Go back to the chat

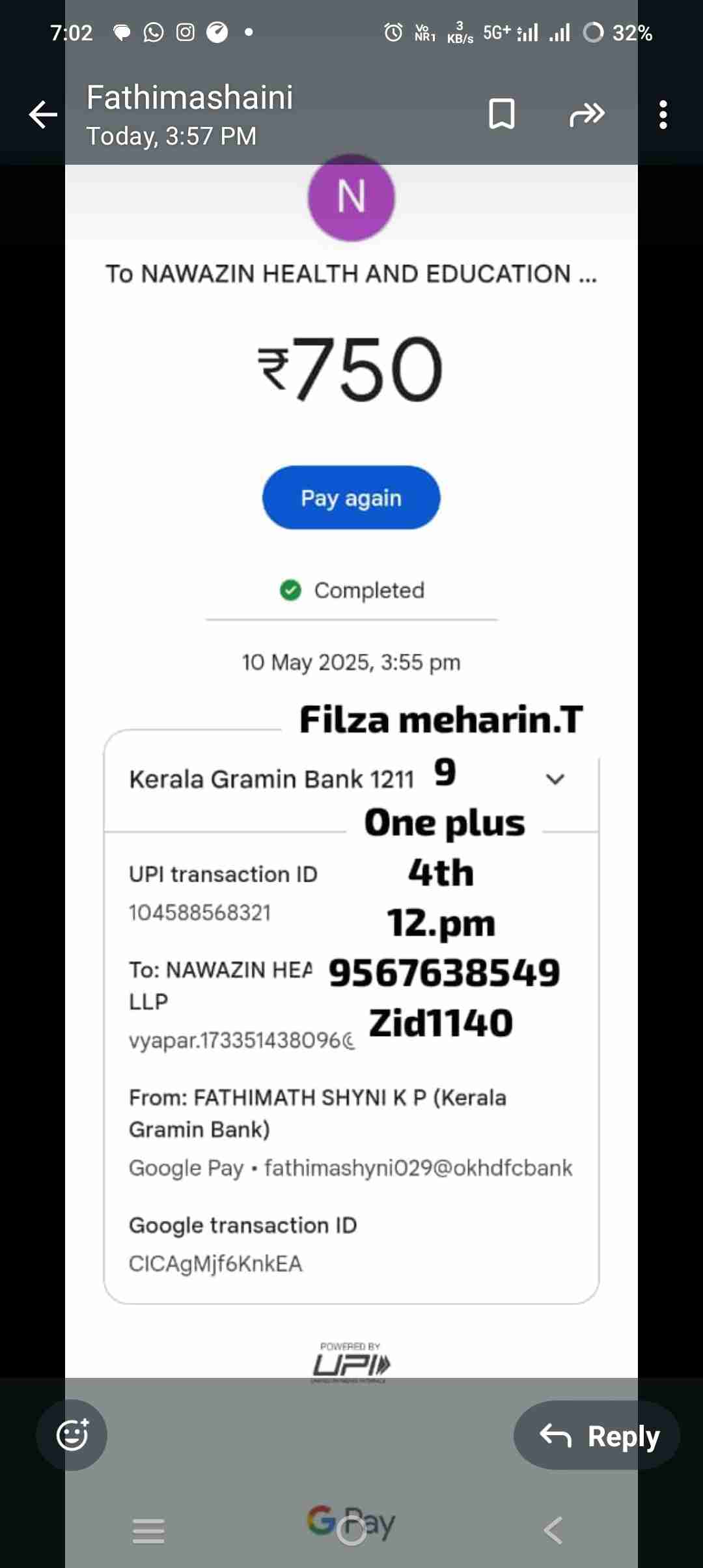43,115
